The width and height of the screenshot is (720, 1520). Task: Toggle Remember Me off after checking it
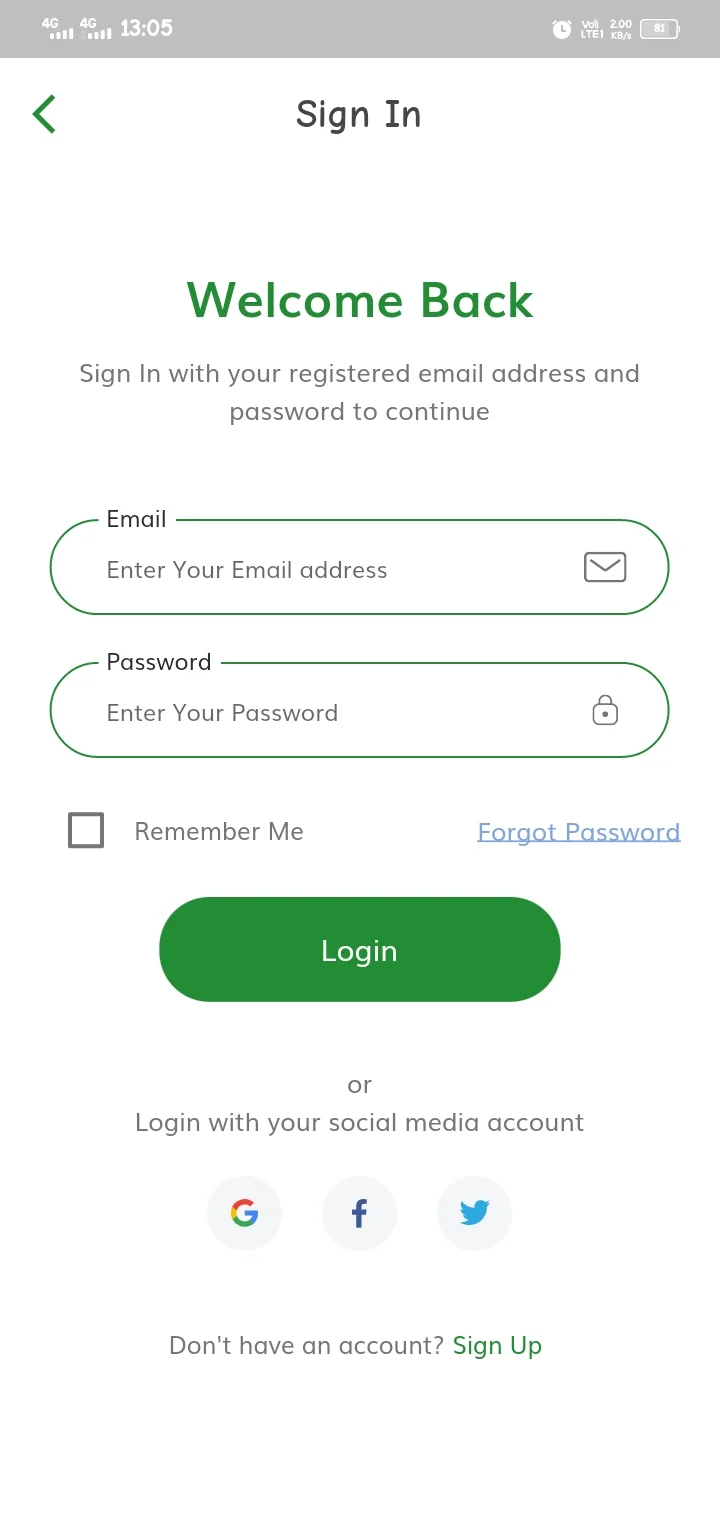tap(86, 830)
